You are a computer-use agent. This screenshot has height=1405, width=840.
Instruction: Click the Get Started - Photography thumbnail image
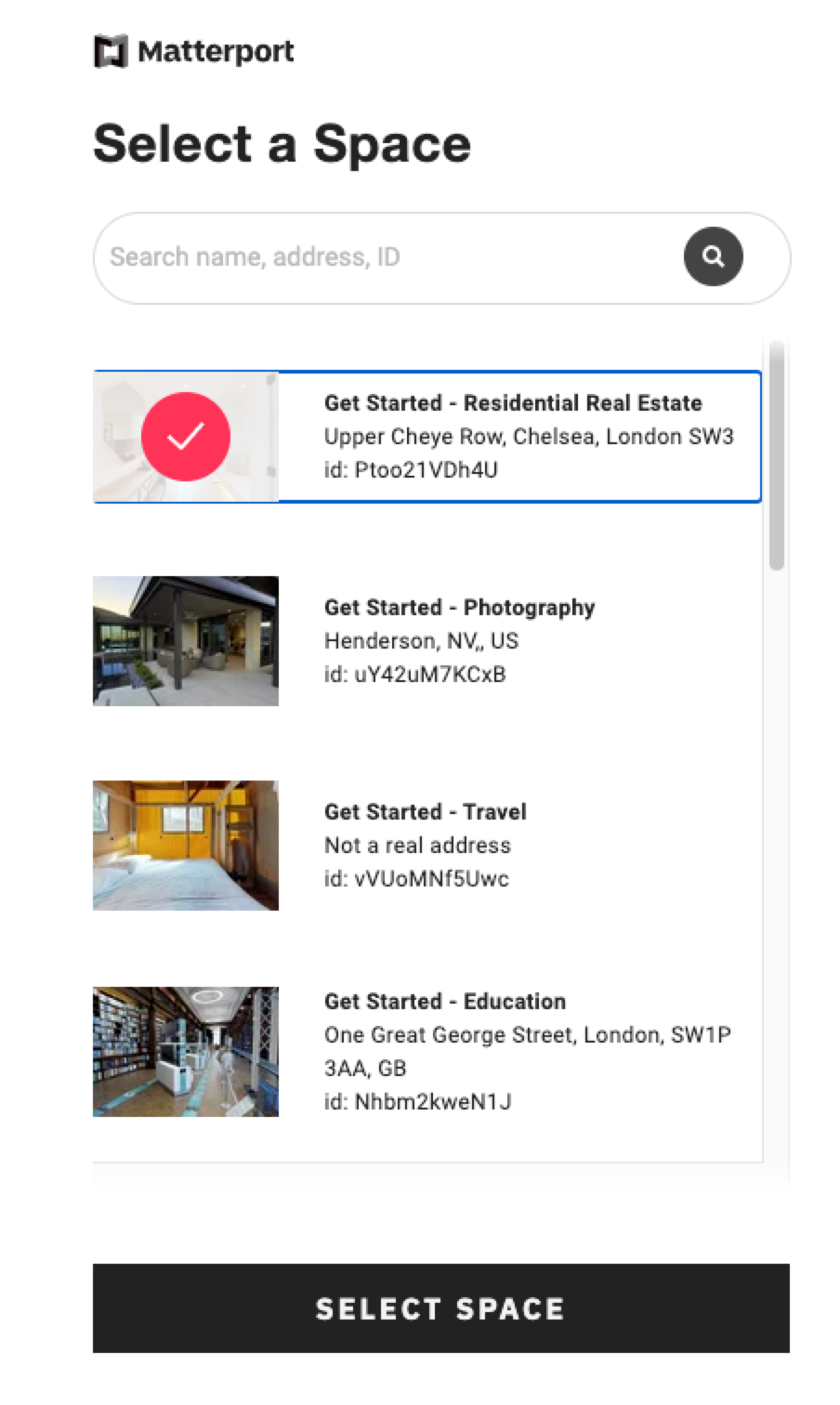(x=186, y=640)
